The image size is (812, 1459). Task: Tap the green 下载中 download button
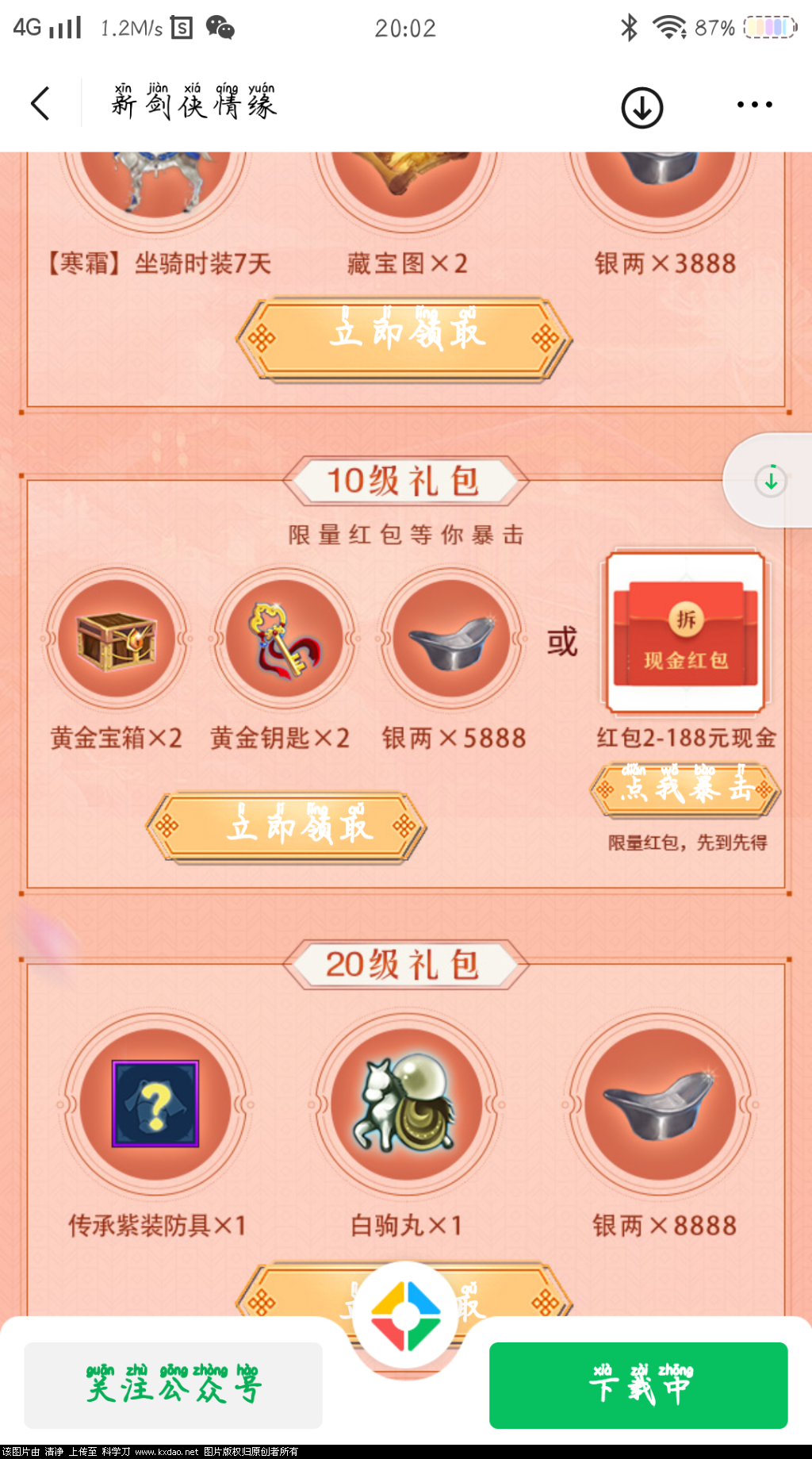tap(638, 1385)
